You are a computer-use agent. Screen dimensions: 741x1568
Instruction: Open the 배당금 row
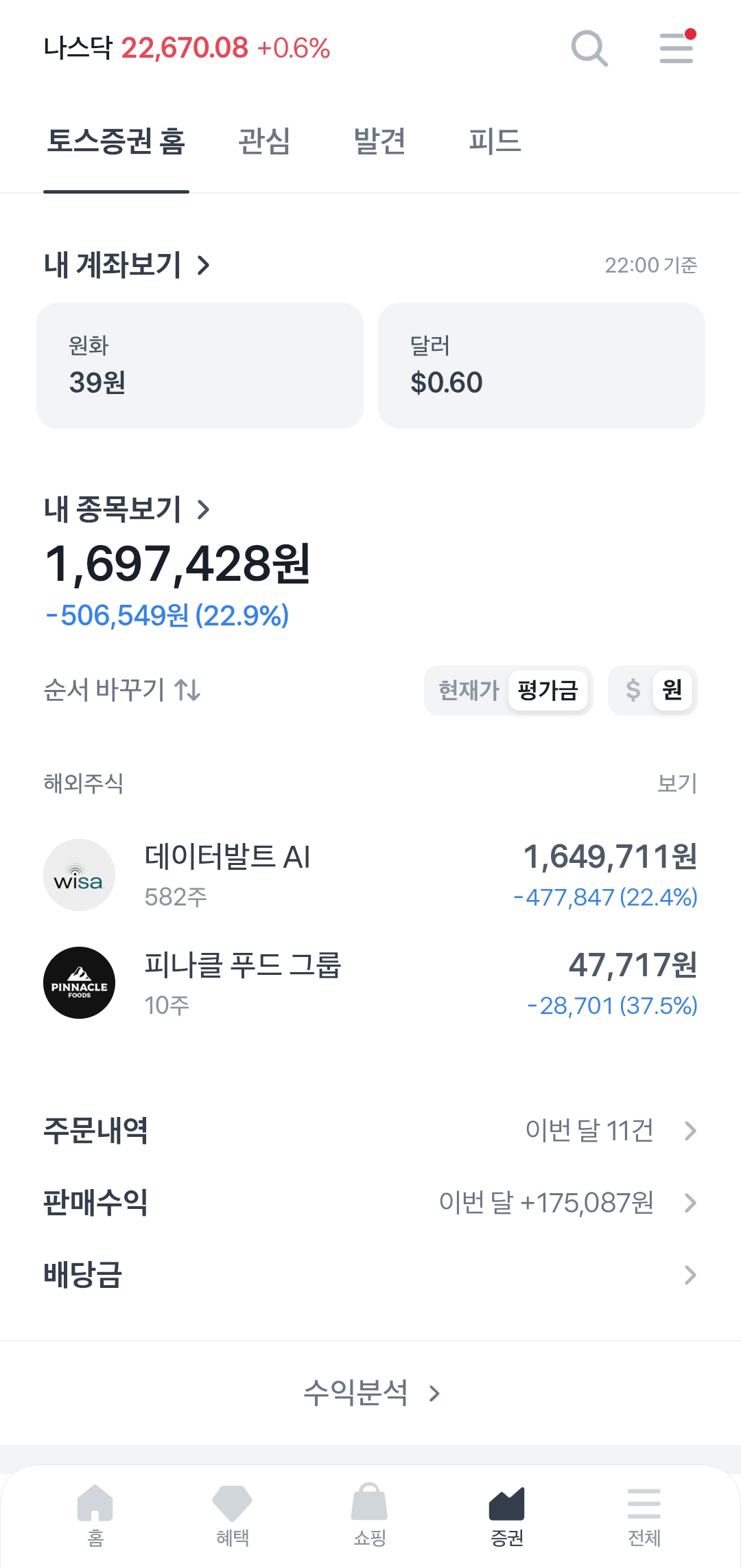[x=370, y=1275]
